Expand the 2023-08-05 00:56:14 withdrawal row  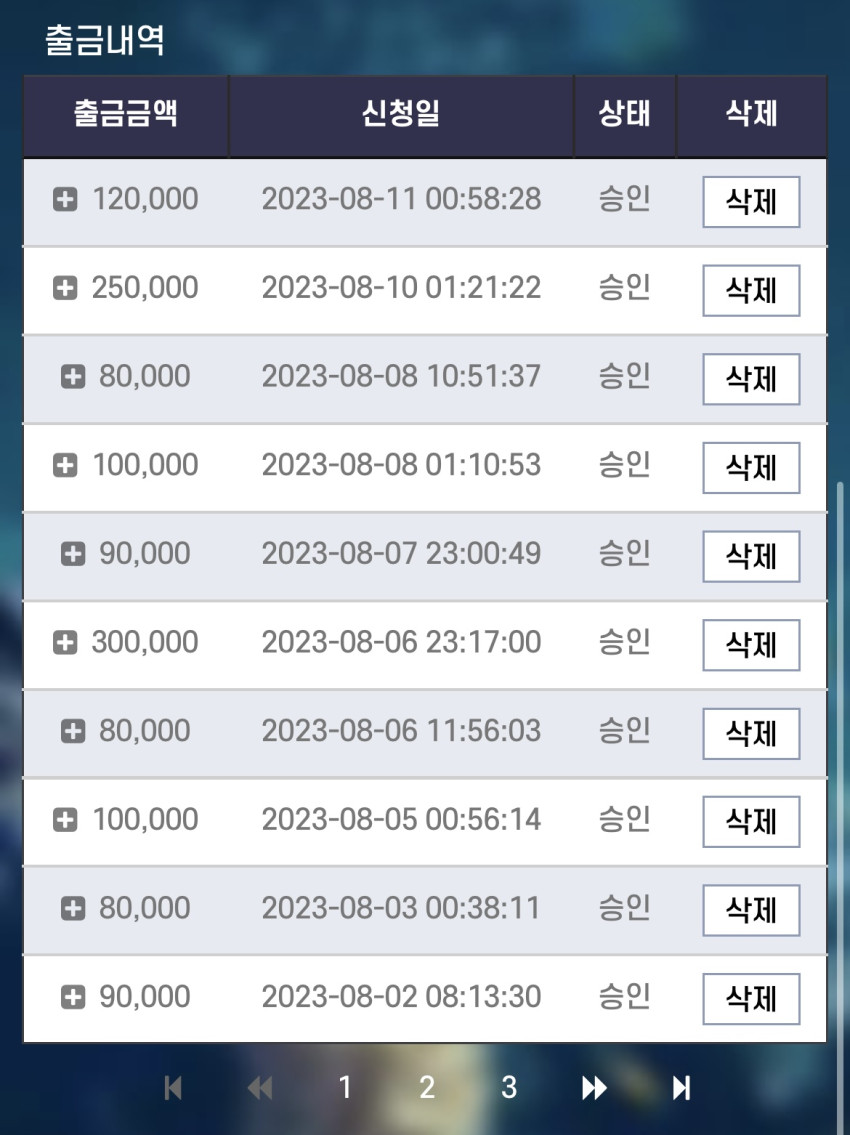[x=65, y=819]
